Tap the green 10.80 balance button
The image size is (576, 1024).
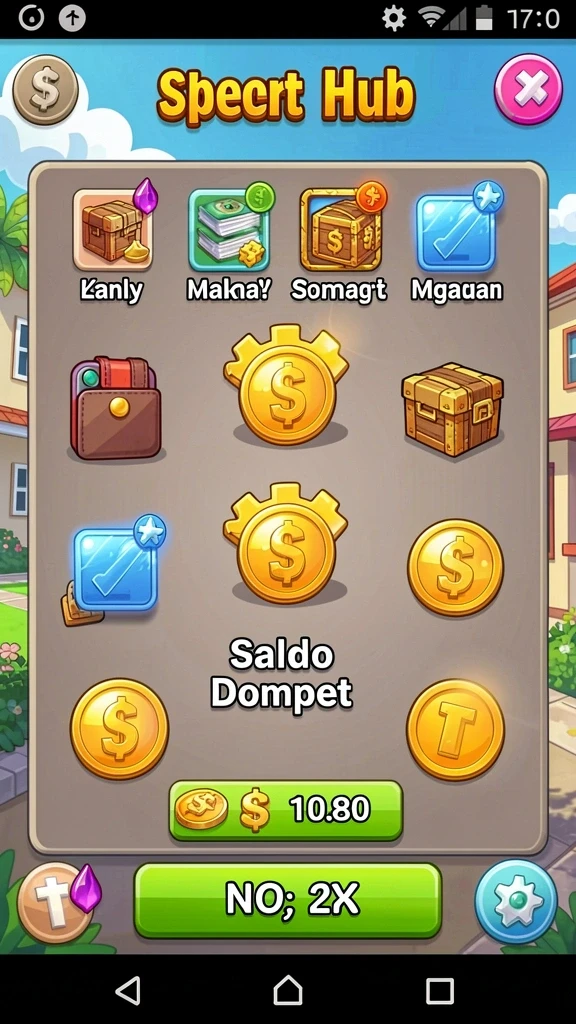coord(286,810)
